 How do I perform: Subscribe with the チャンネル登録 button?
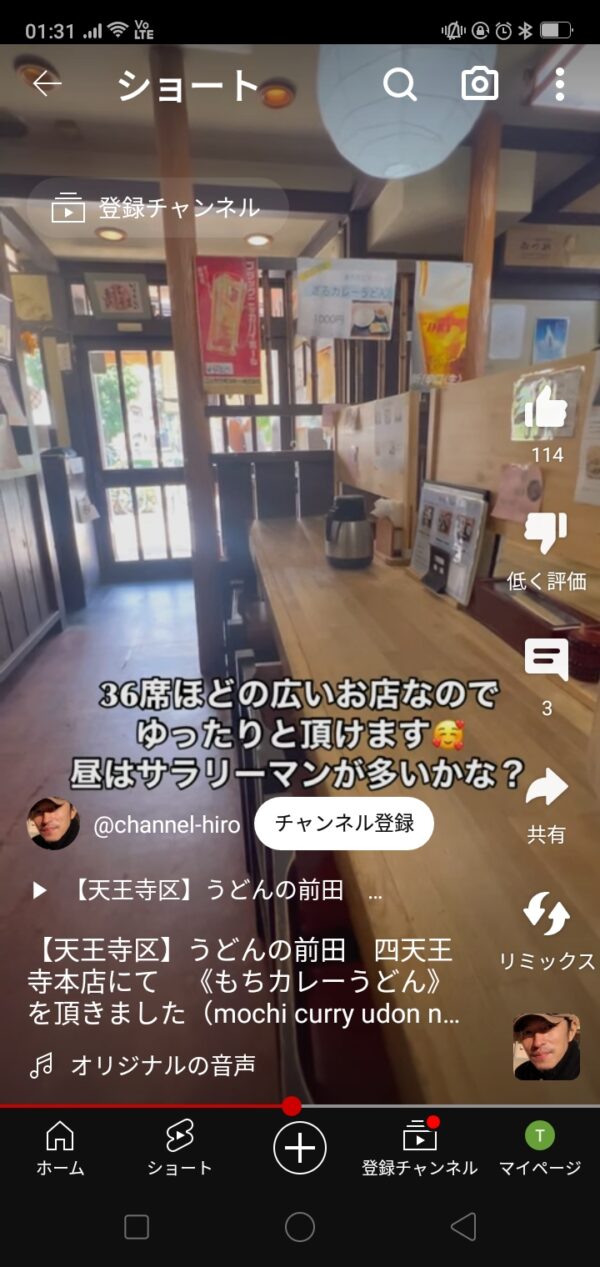pos(344,823)
